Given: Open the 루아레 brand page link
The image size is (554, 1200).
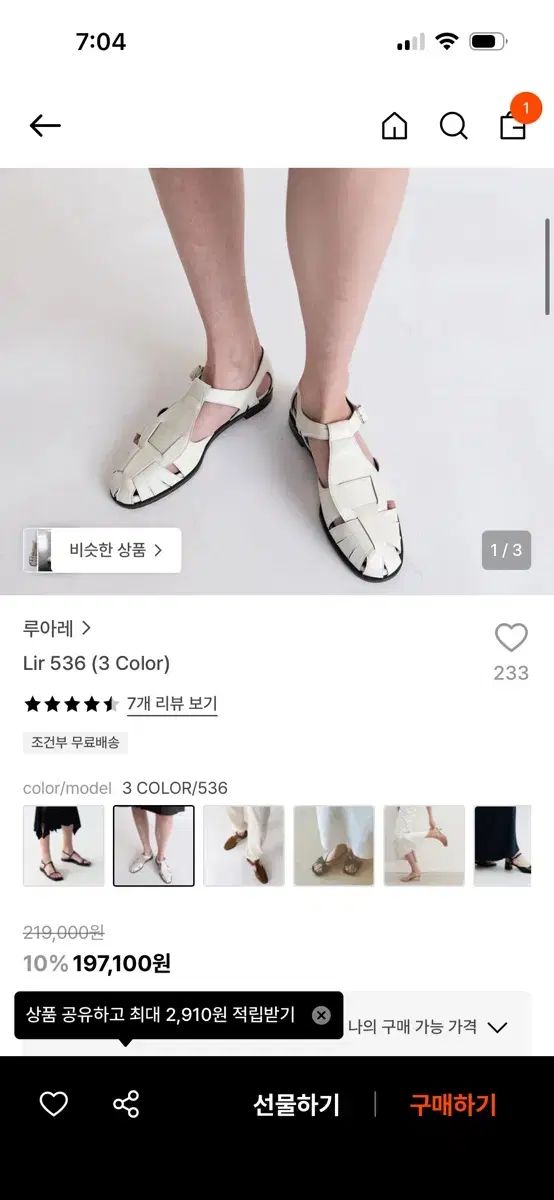Looking at the screenshot, I should pyautogui.click(x=57, y=628).
